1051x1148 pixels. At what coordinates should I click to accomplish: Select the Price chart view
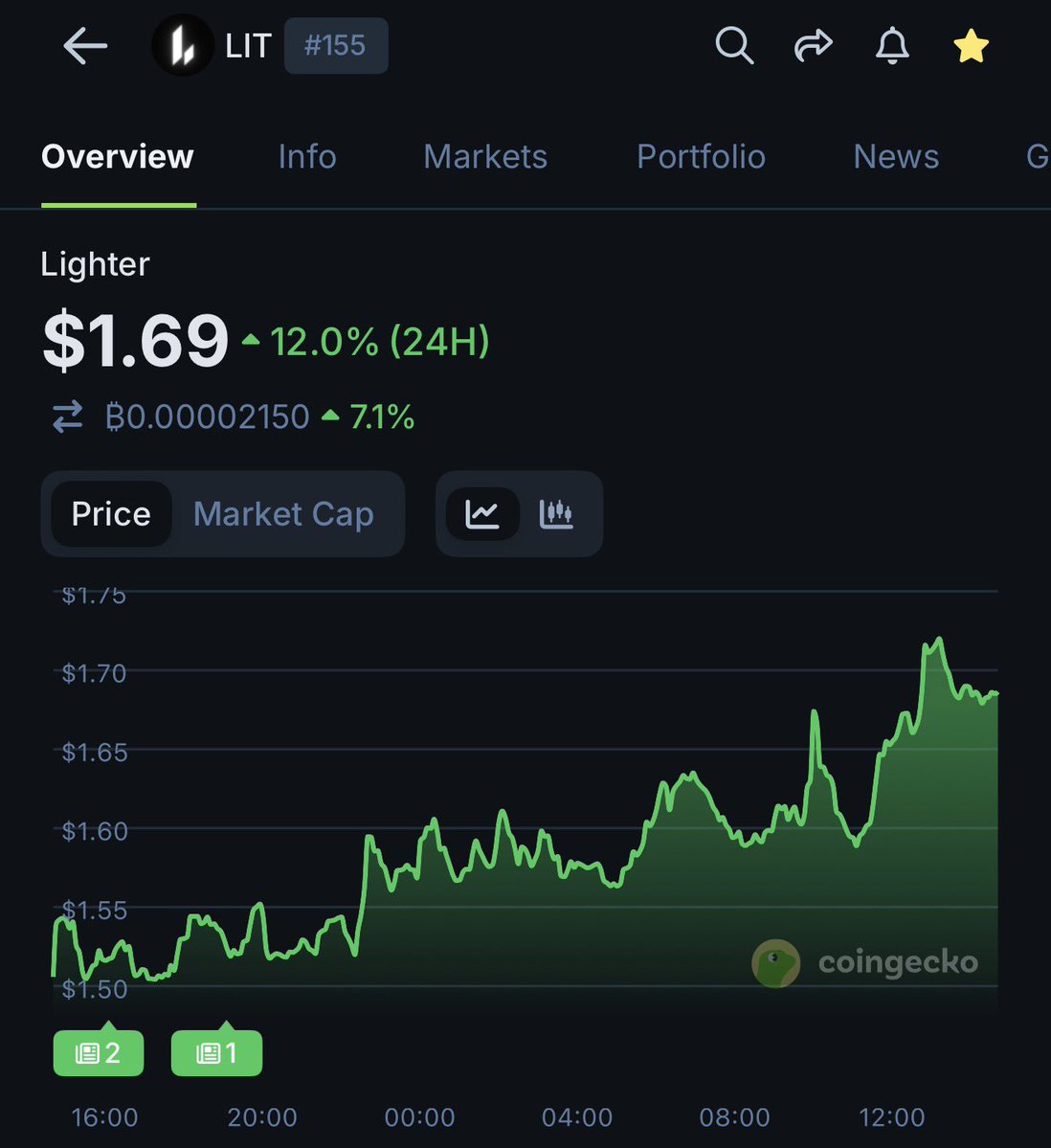coord(111,514)
